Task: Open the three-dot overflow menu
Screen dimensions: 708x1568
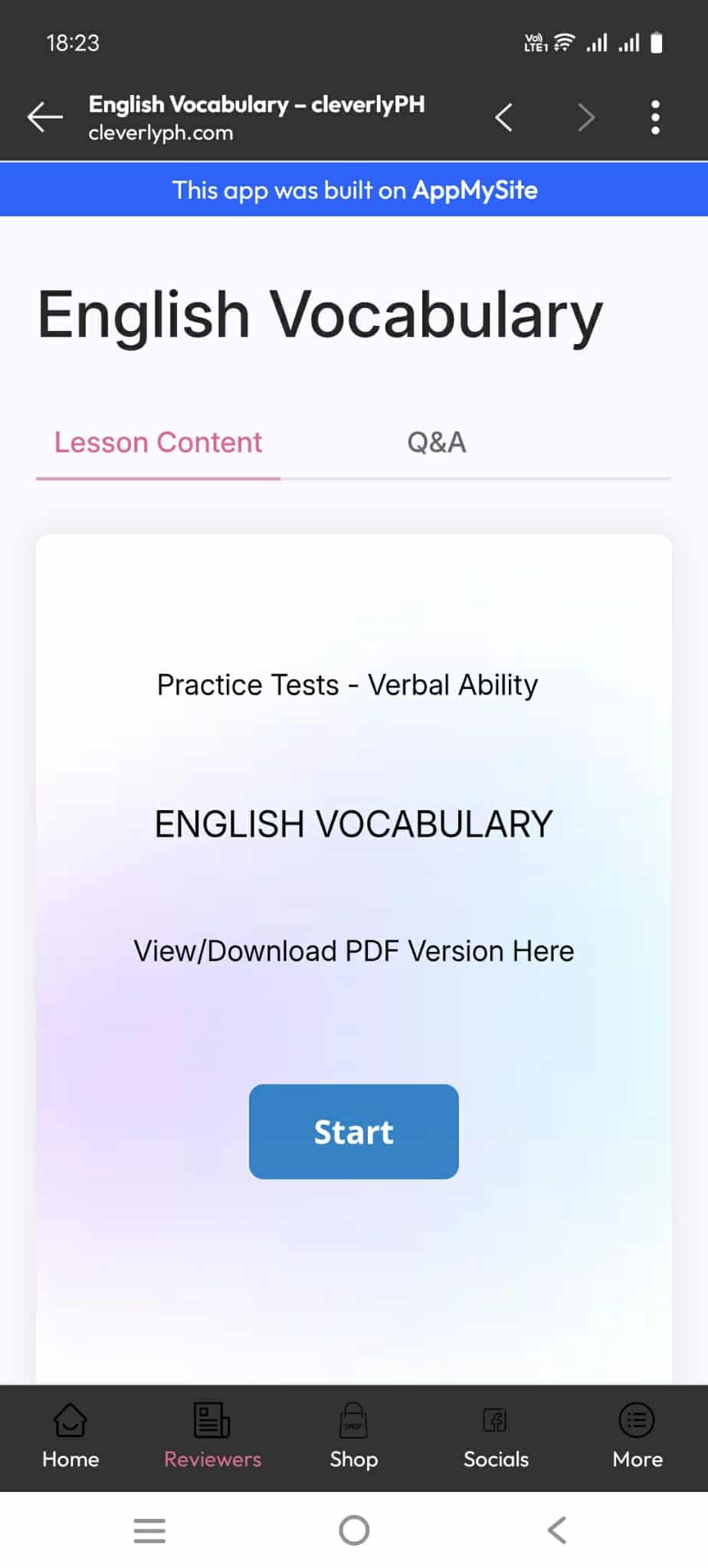Action: 654,117
